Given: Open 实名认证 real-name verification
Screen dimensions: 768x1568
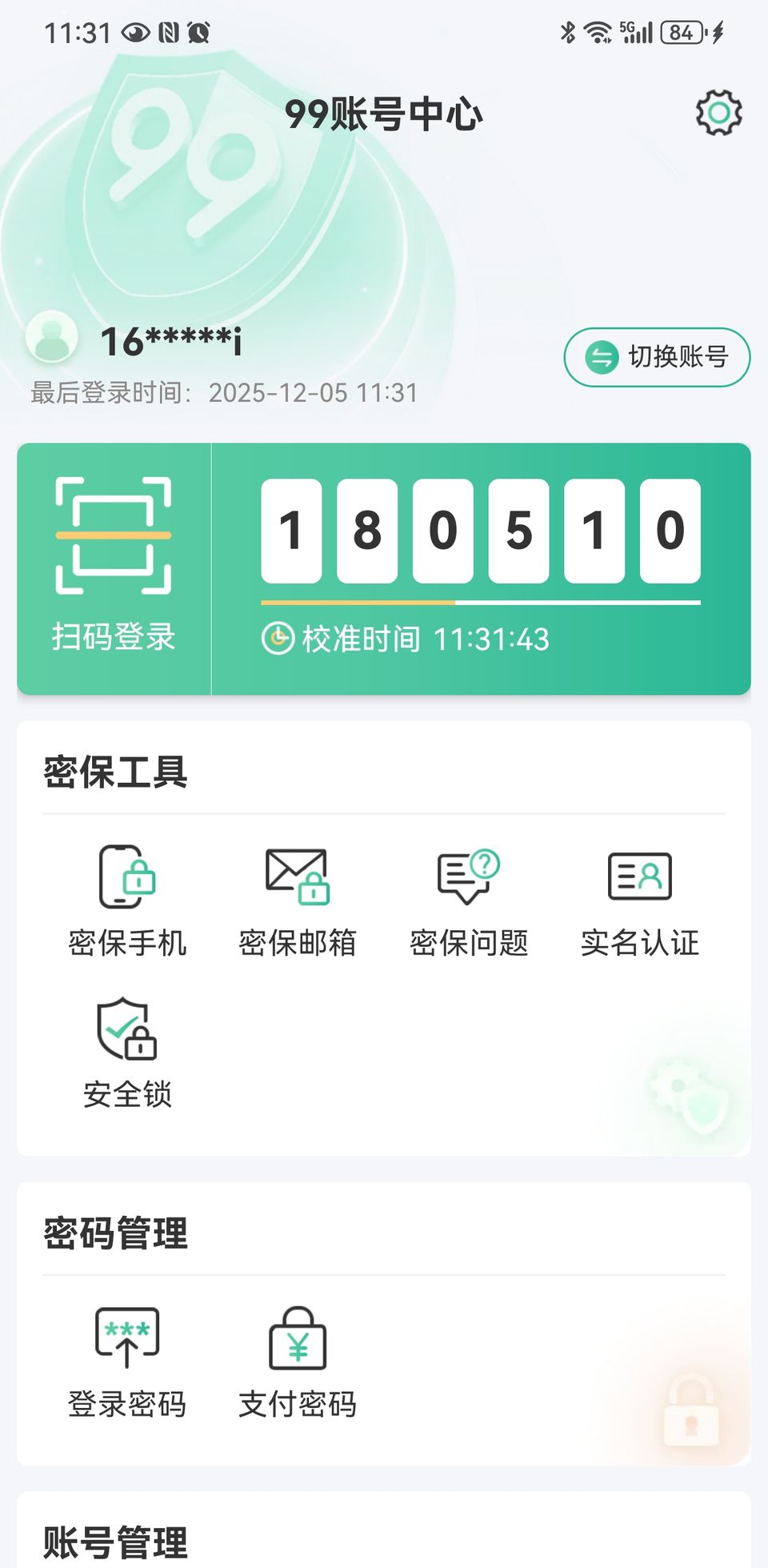Looking at the screenshot, I should [640, 900].
